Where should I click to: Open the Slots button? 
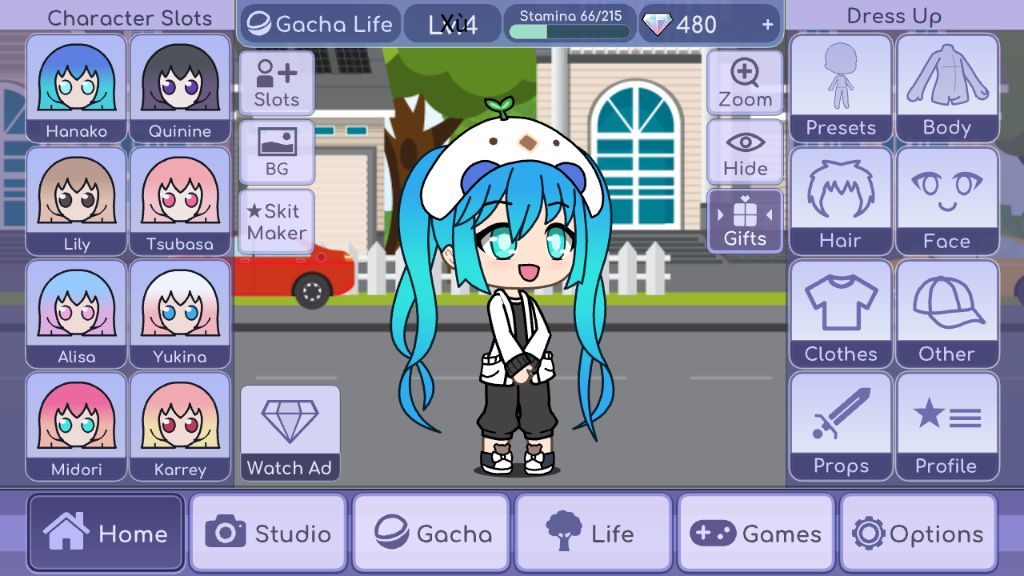[x=277, y=83]
